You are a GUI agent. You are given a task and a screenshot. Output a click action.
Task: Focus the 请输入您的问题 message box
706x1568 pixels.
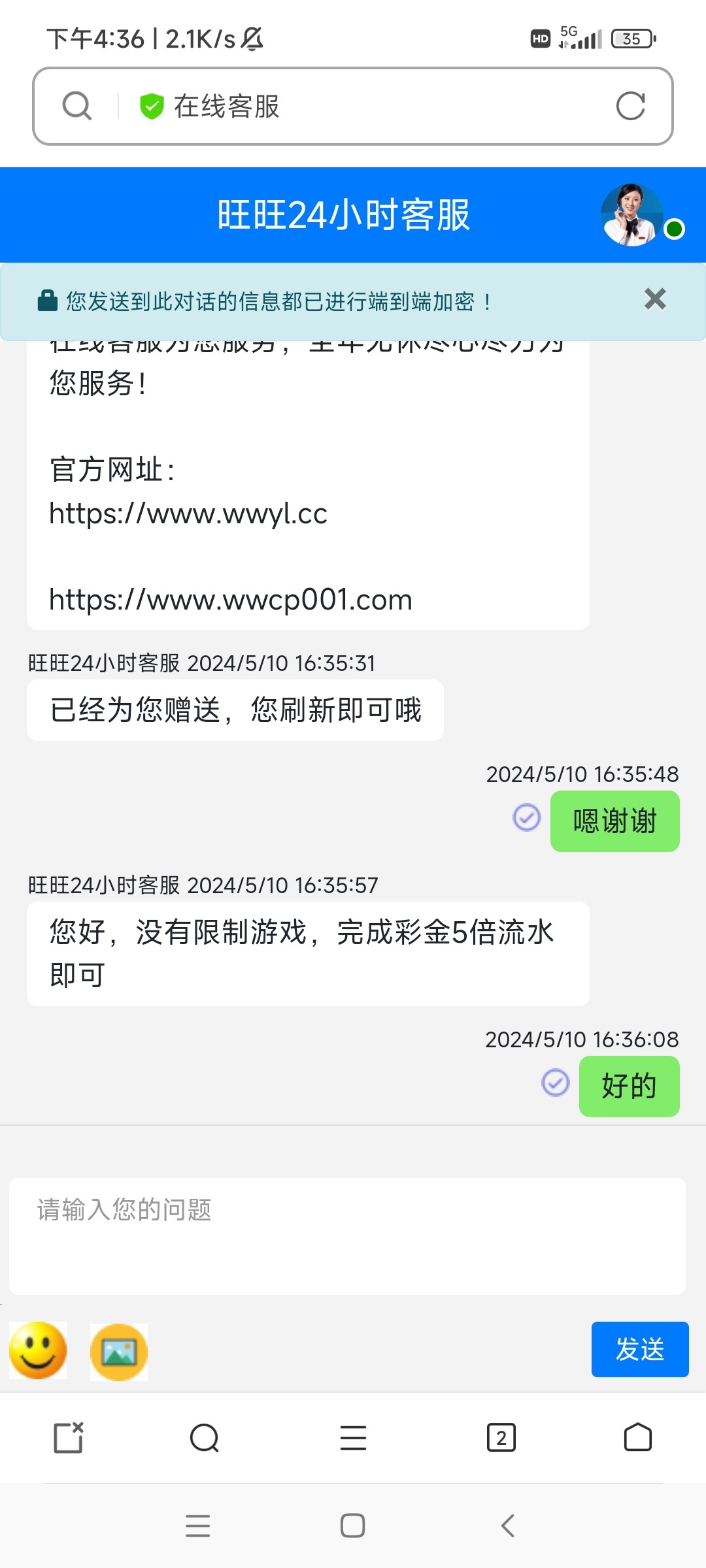click(347, 1235)
